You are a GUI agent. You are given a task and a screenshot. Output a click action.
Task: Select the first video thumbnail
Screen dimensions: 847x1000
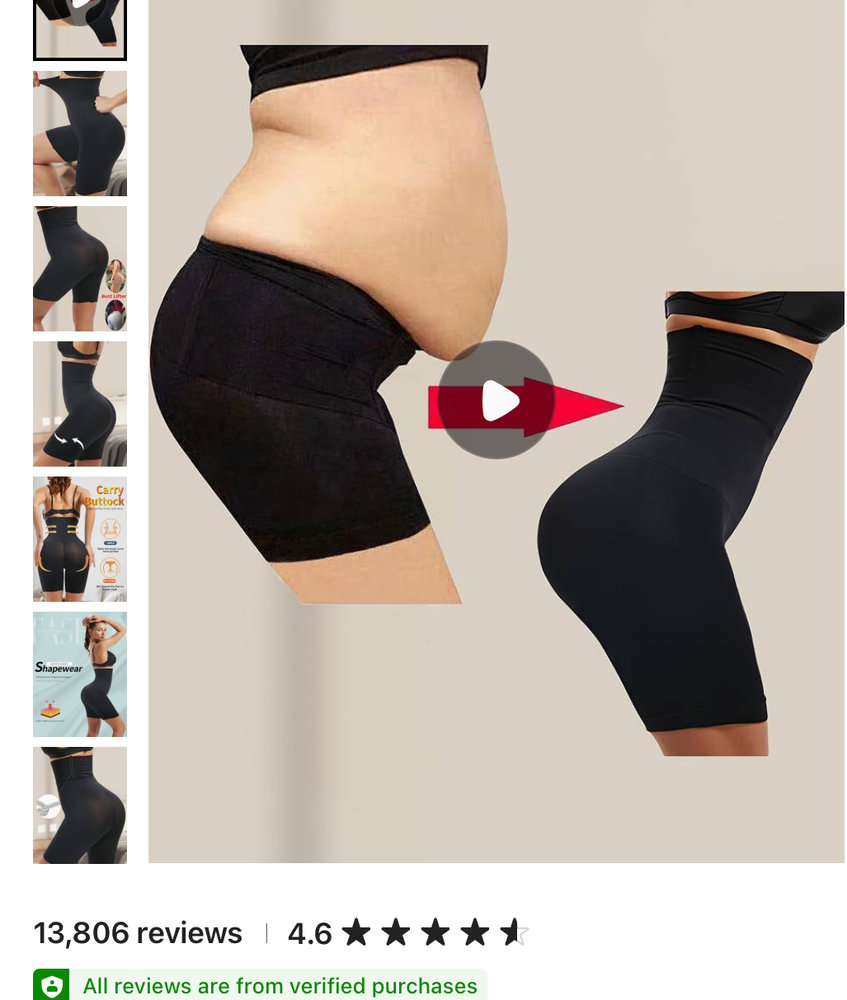80,29
